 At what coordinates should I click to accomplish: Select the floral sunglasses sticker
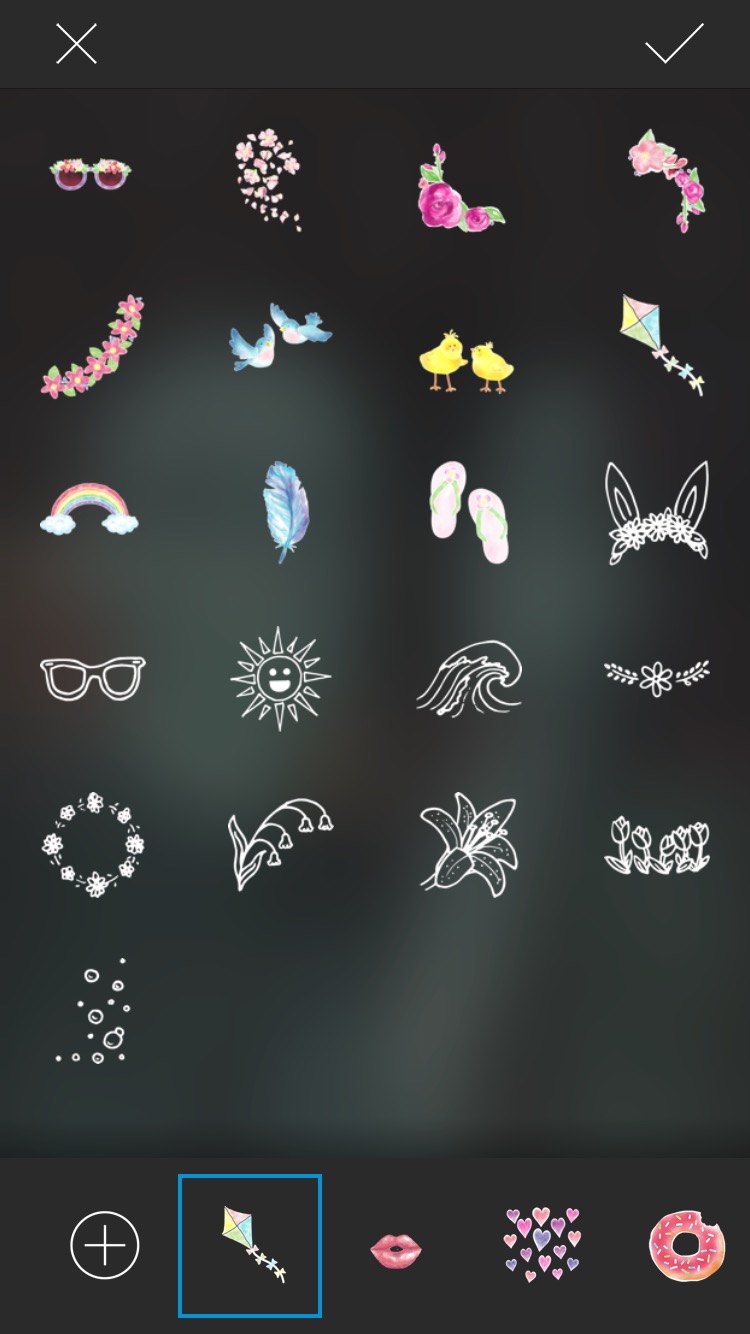point(91,174)
